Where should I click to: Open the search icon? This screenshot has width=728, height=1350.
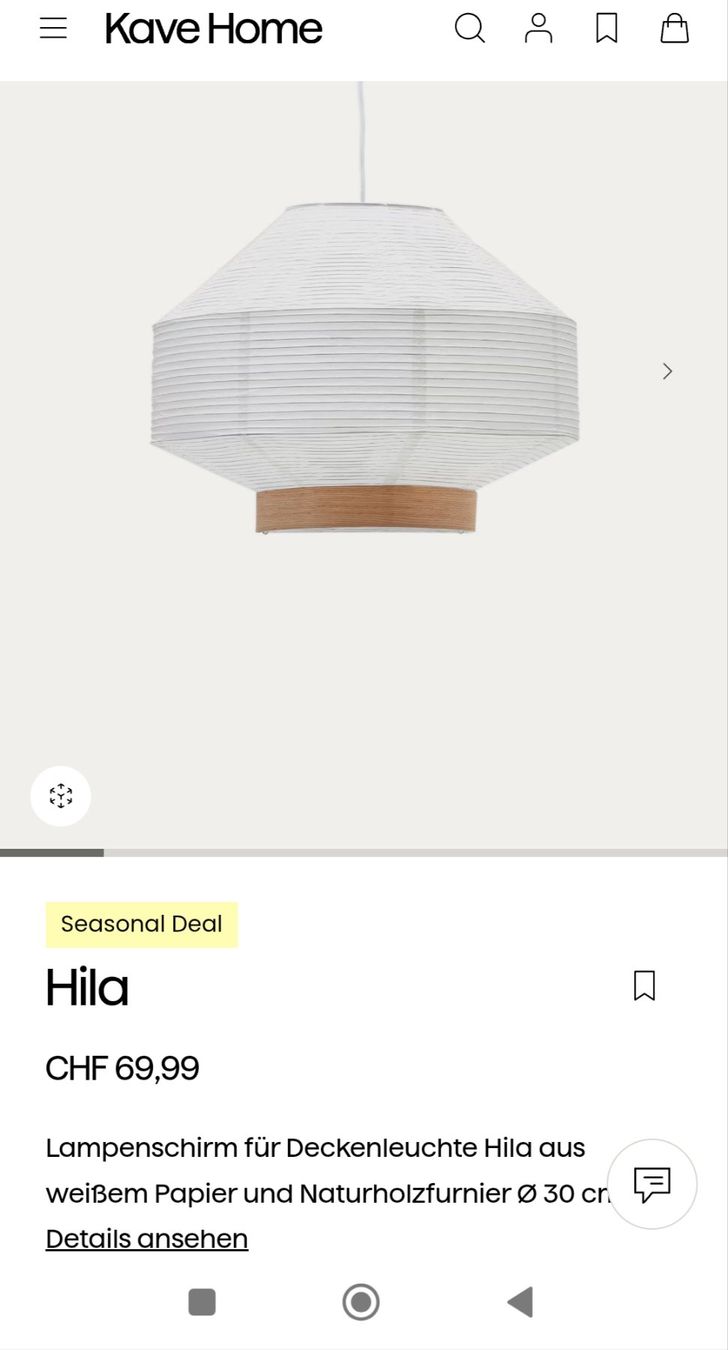469,28
